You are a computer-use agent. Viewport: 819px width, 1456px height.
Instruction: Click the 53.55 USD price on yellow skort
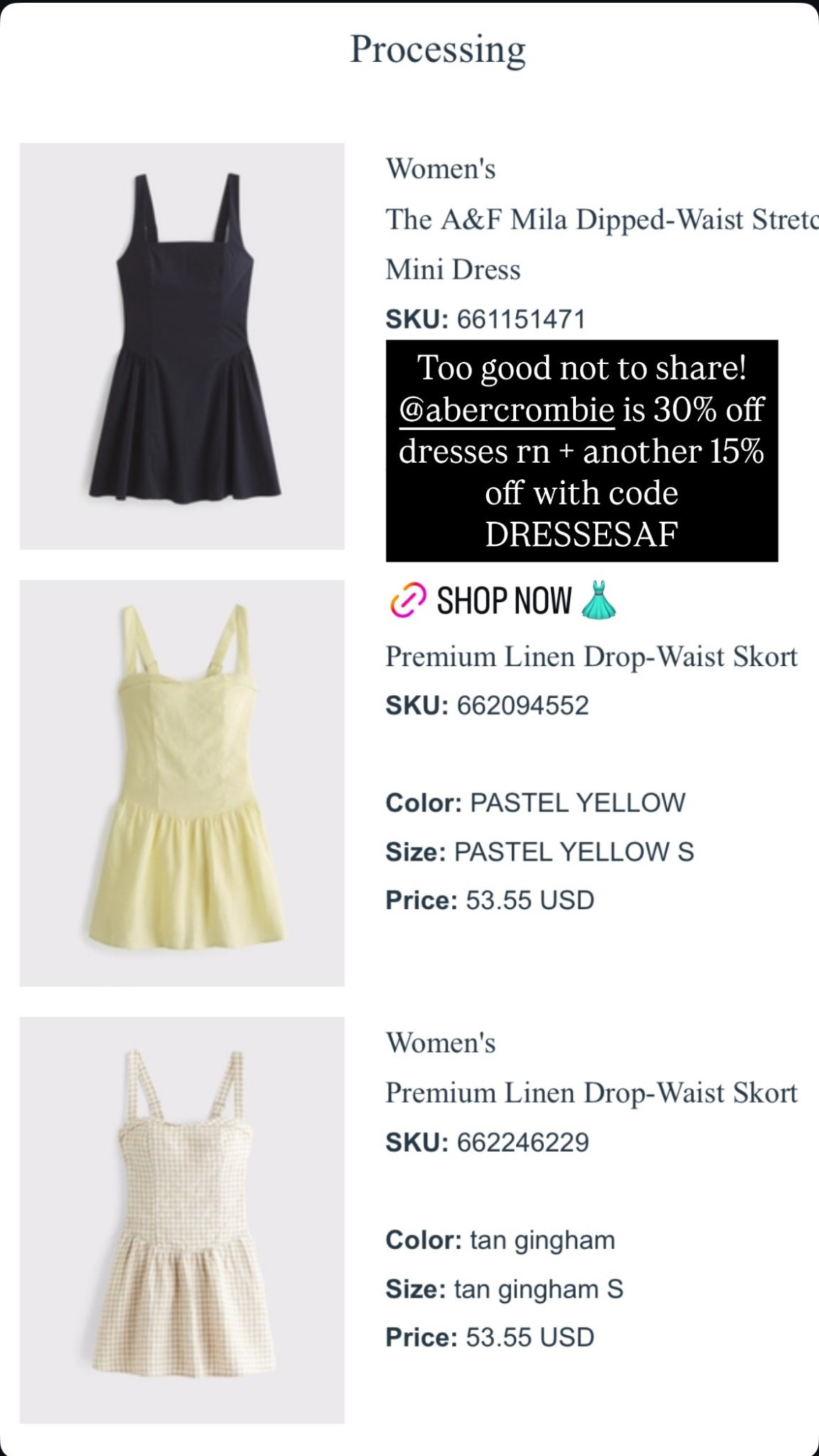point(491,898)
